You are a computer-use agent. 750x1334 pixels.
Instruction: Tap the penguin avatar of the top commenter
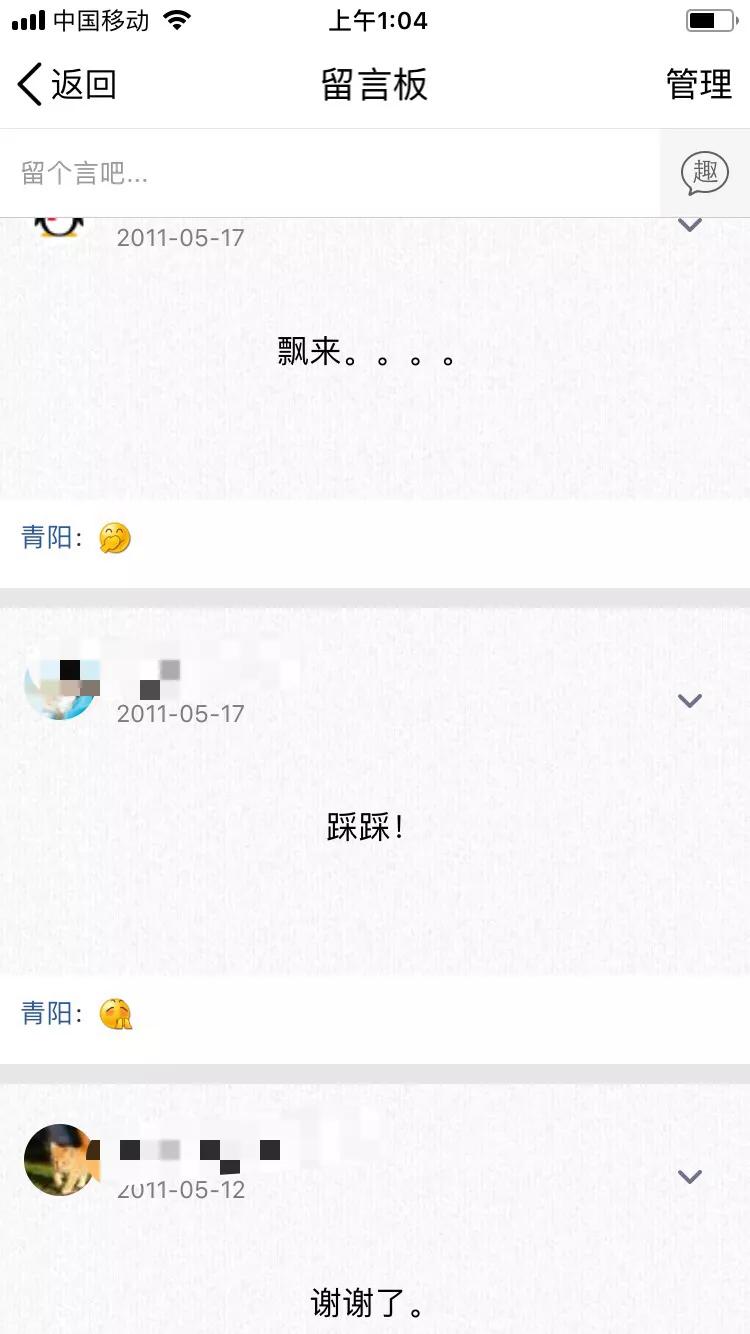point(60,225)
